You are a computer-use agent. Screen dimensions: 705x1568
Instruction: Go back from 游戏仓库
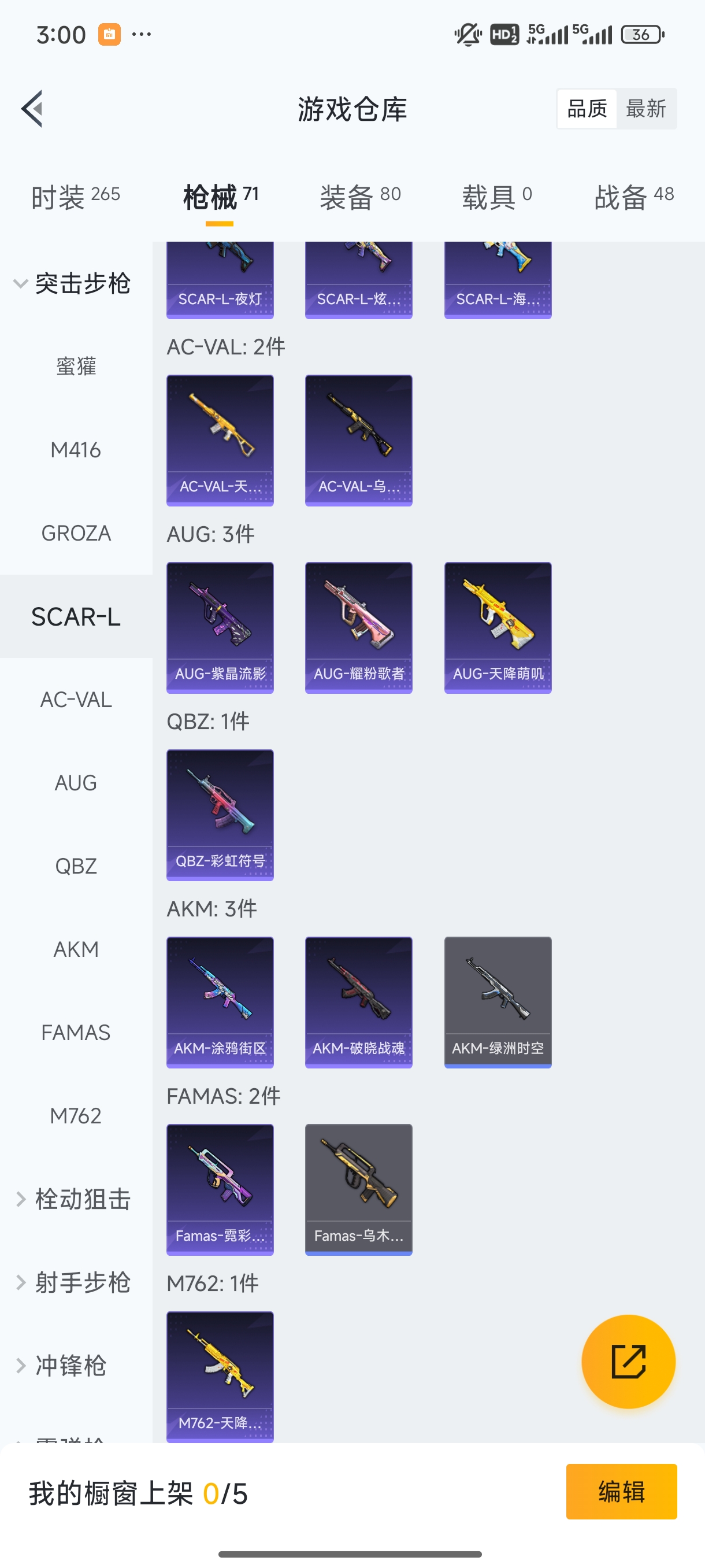[32, 109]
